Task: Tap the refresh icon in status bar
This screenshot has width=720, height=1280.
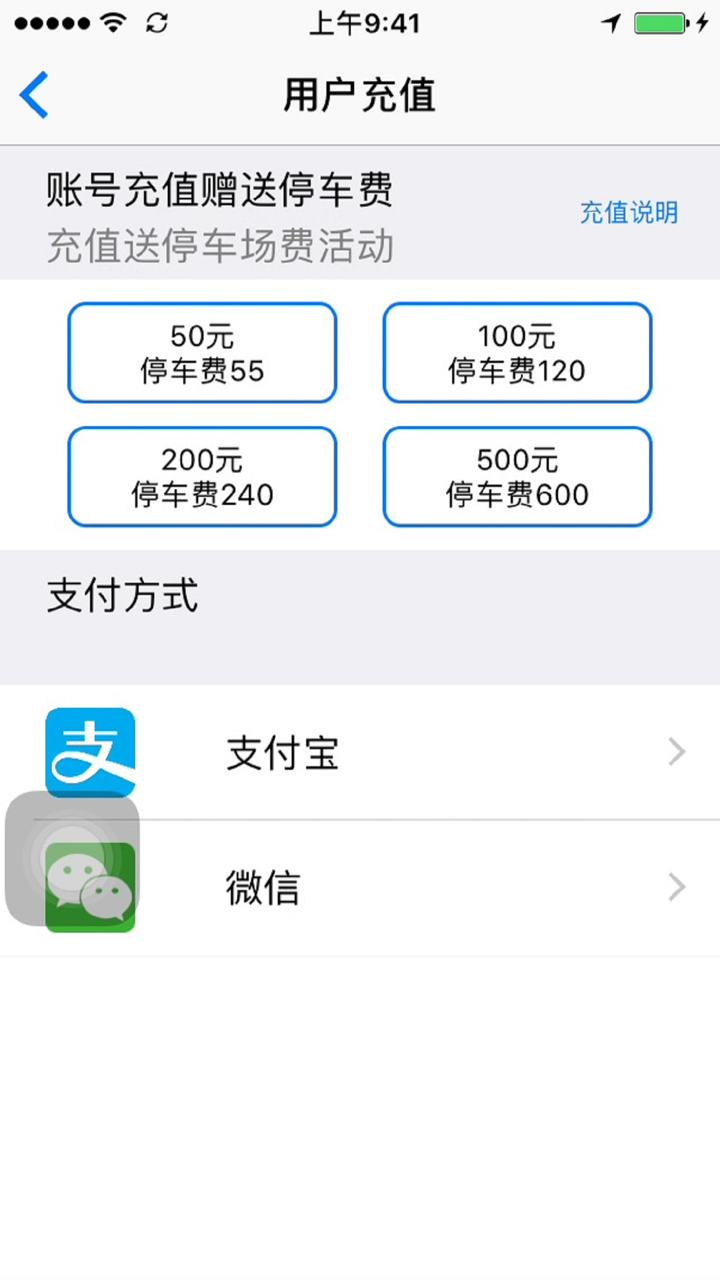Action: pos(157,22)
